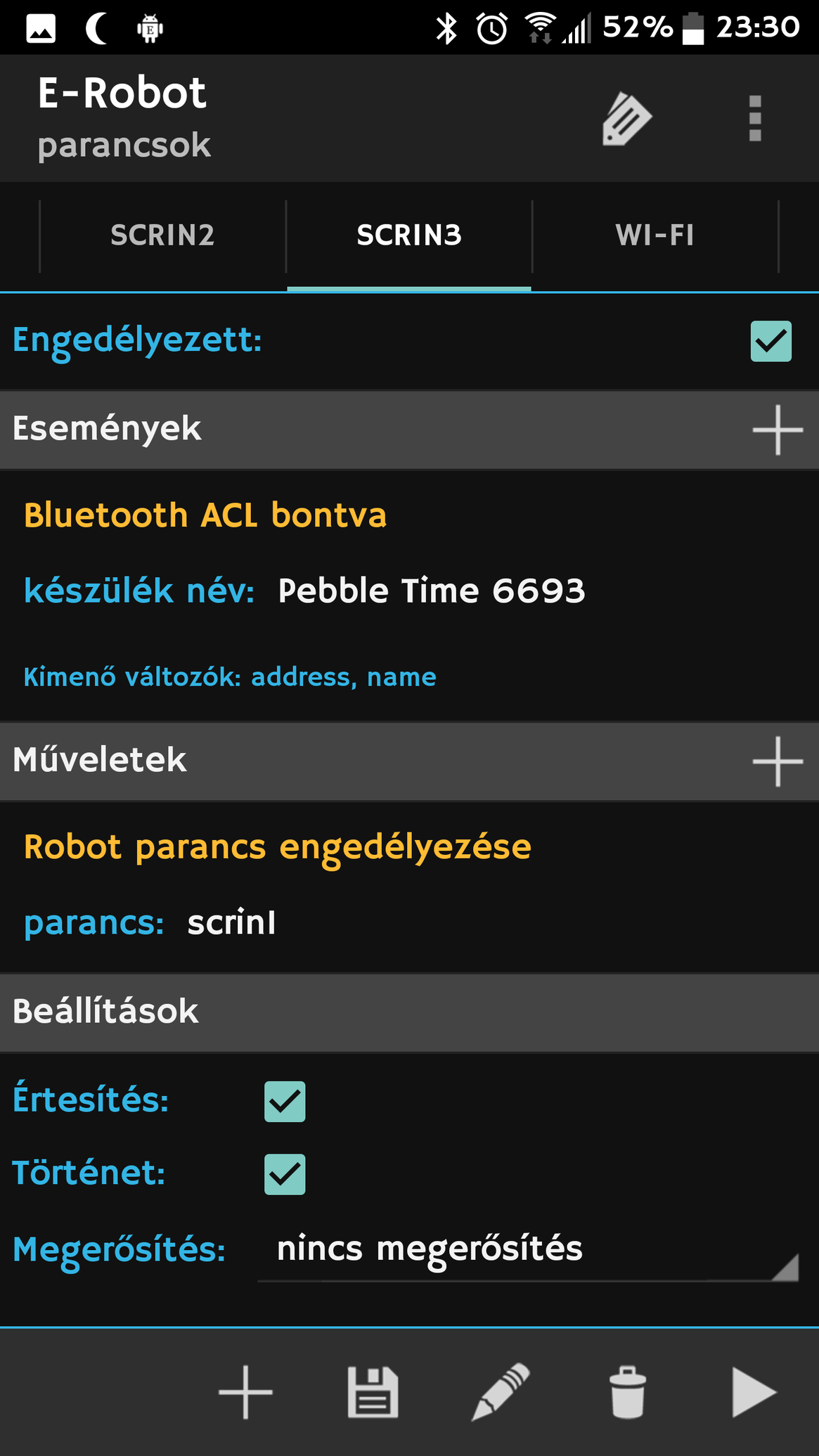The image size is (819, 1456).
Task: Switch to the WI-FI tab
Action: [x=654, y=236]
